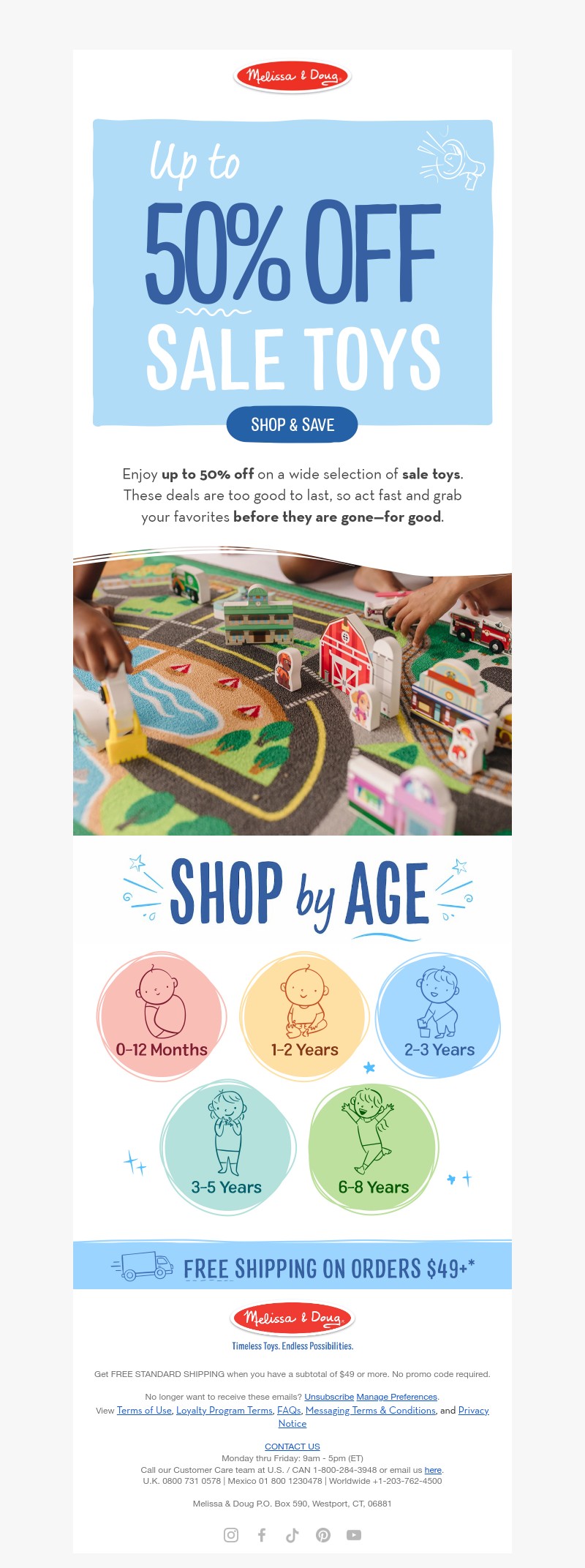Open the TikTok icon
The image size is (585, 1568).
(292, 1535)
